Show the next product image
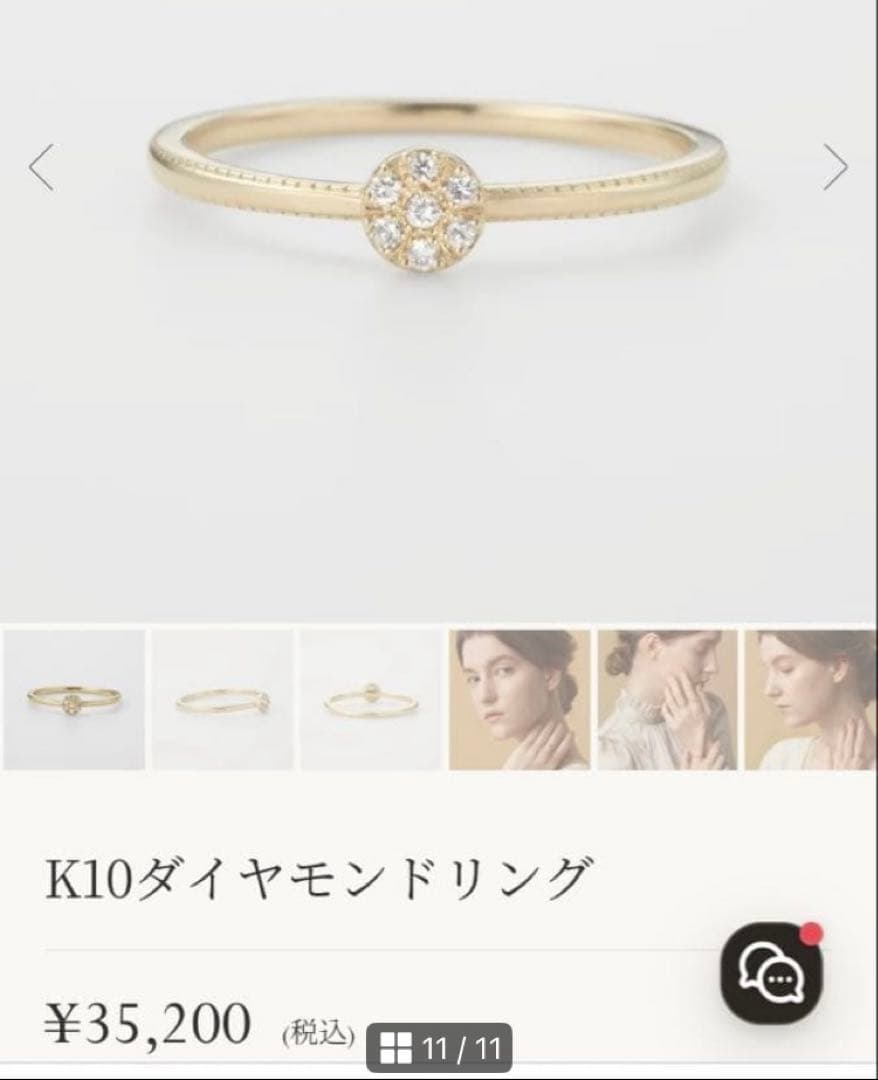Image resolution: width=878 pixels, height=1080 pixels. [x=835, y=168]
